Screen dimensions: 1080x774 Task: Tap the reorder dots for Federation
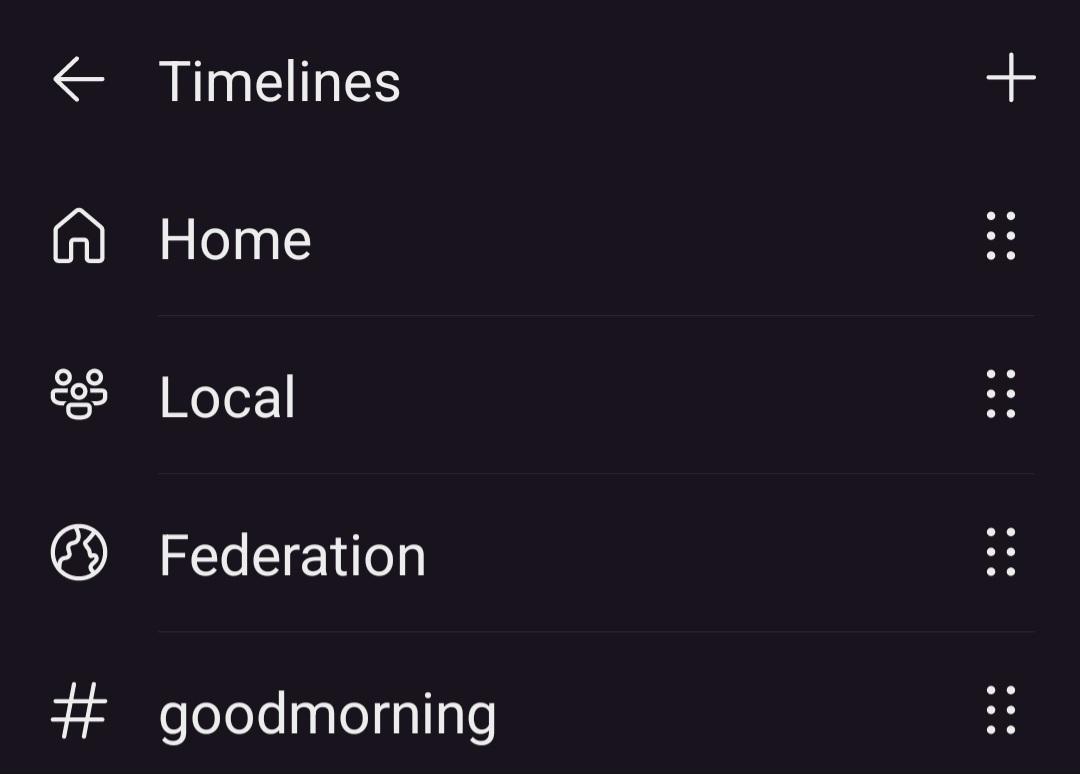(x=1000, y=552)
